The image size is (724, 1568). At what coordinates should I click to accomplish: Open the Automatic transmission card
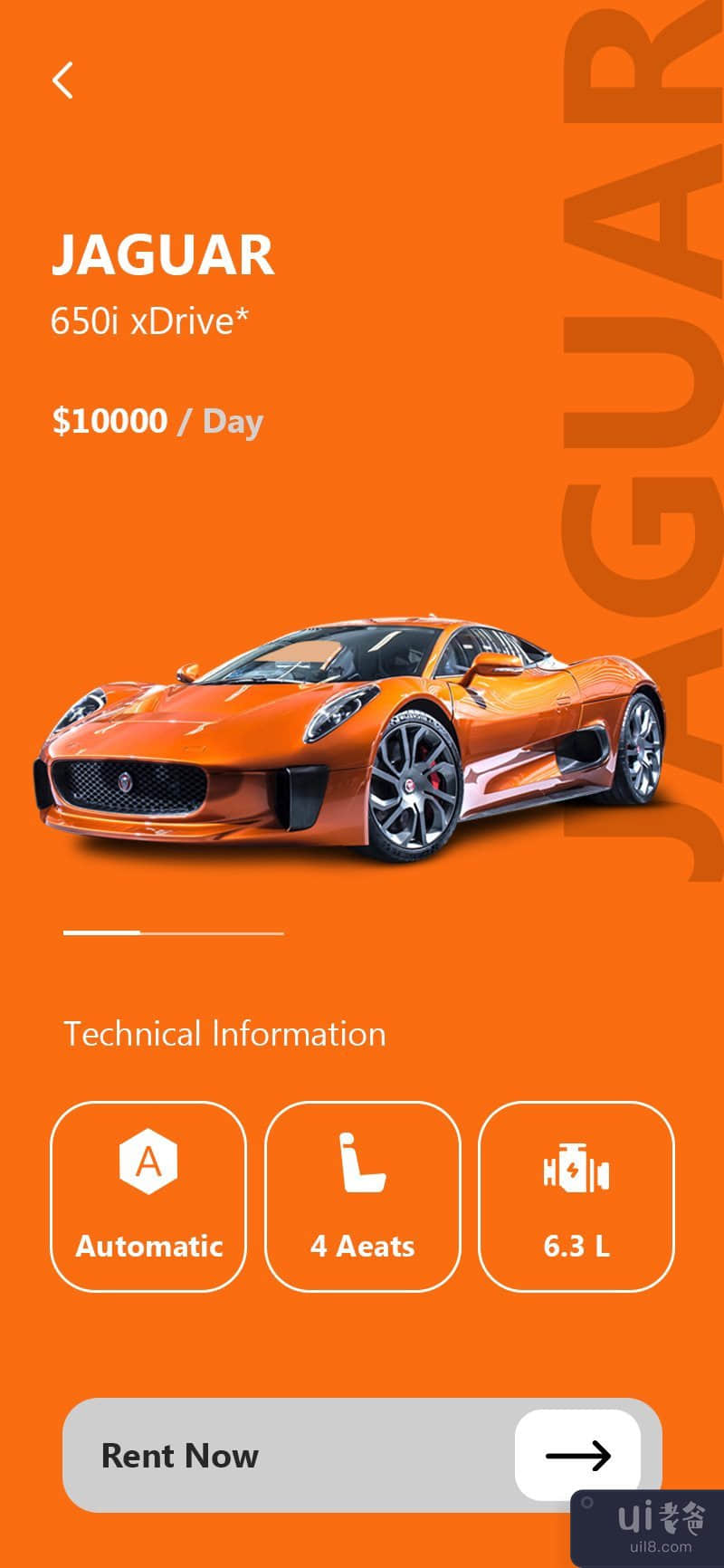click(x=148, y=1196)
